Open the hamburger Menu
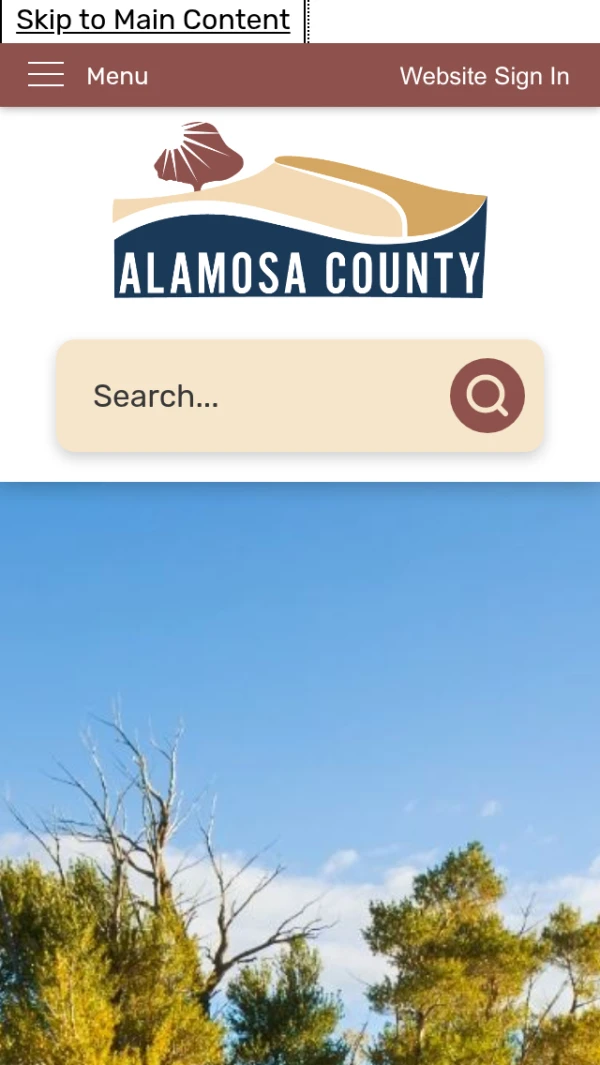This screenshot has height=1065, width=600. [87, 76]
